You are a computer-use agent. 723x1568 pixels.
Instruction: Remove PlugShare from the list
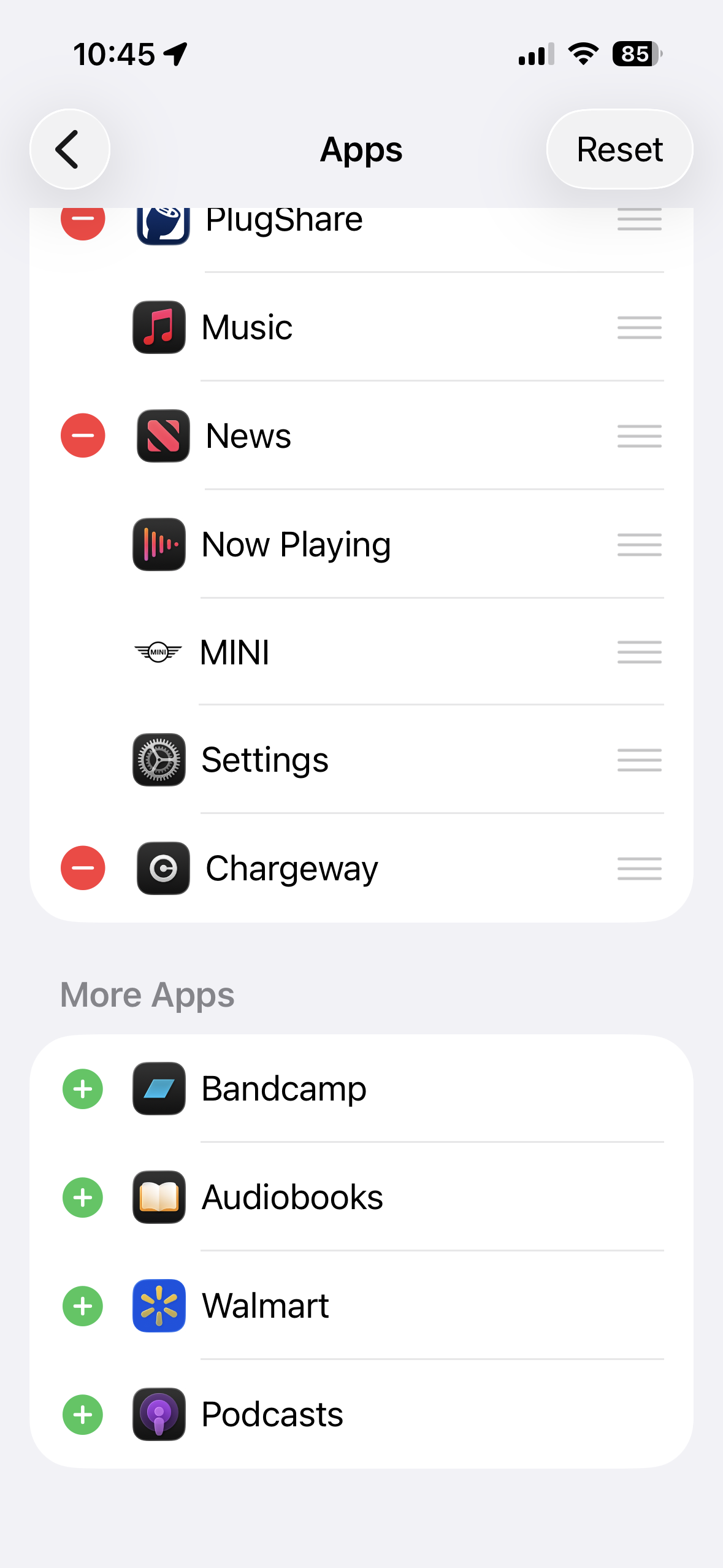(83, 221)
